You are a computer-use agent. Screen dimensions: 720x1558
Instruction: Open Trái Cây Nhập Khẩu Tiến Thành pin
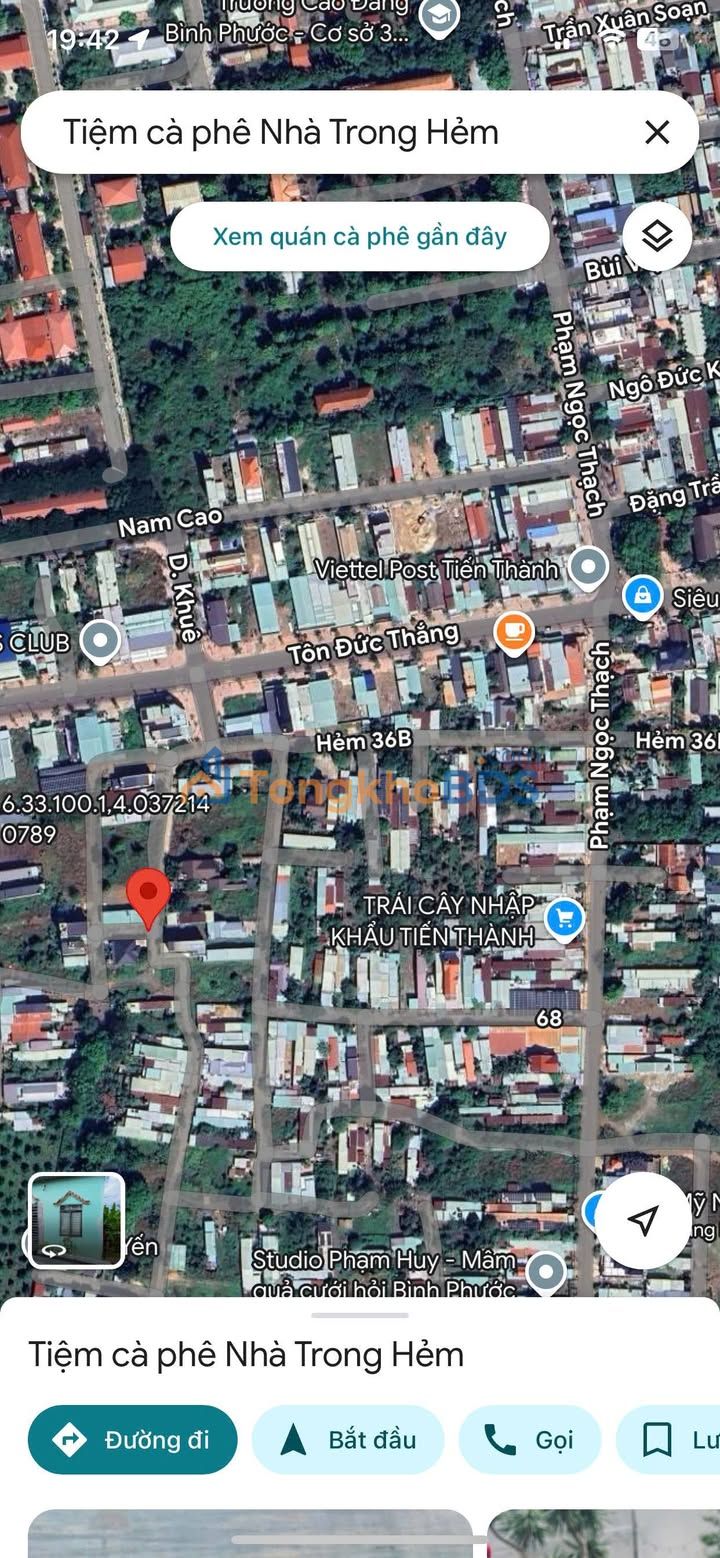click(x=564, y=917)
